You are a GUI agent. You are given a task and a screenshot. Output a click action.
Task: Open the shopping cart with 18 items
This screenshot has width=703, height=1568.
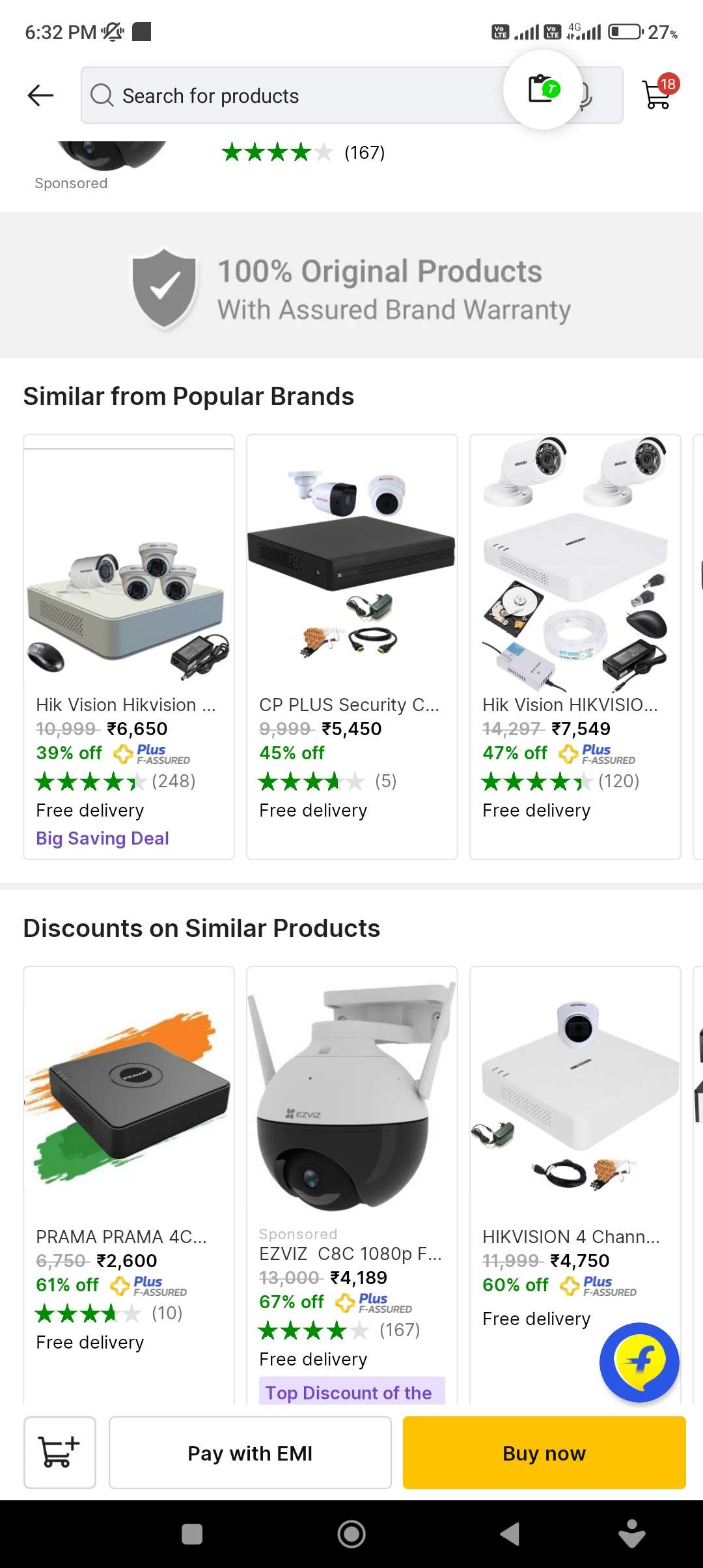click(657, 94)
